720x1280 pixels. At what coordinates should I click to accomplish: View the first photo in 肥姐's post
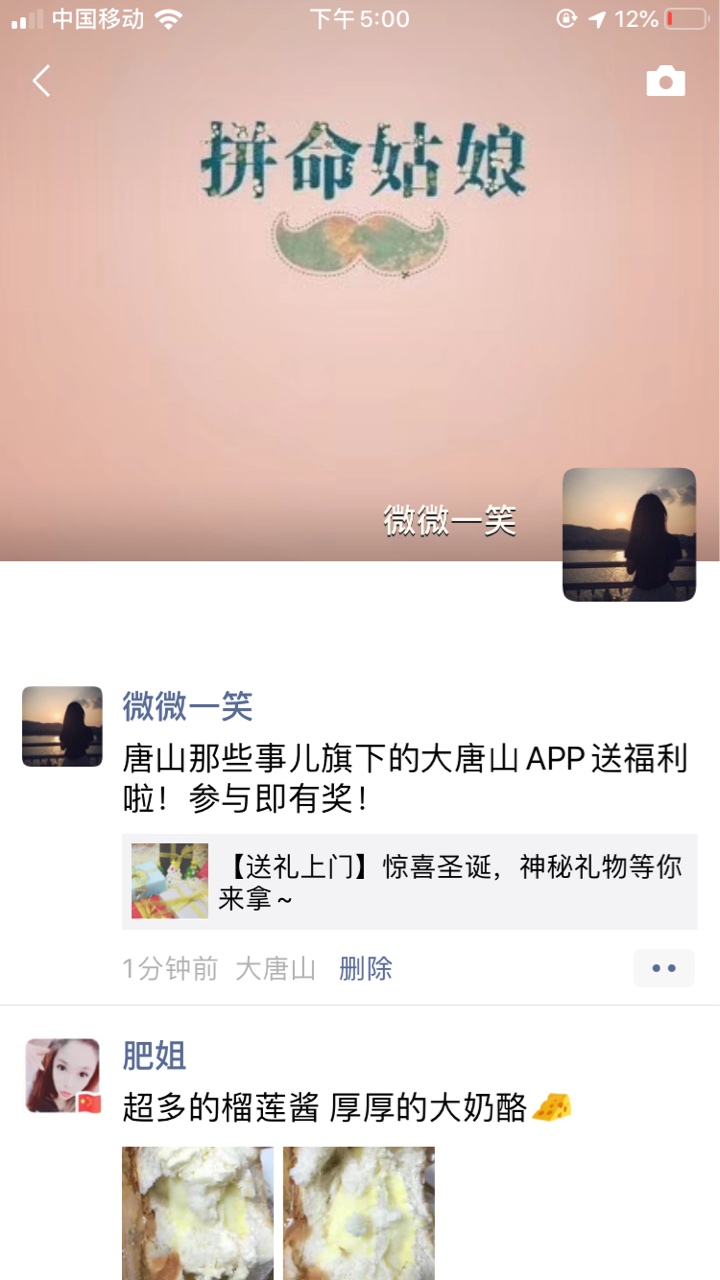tap(198, 1212)
